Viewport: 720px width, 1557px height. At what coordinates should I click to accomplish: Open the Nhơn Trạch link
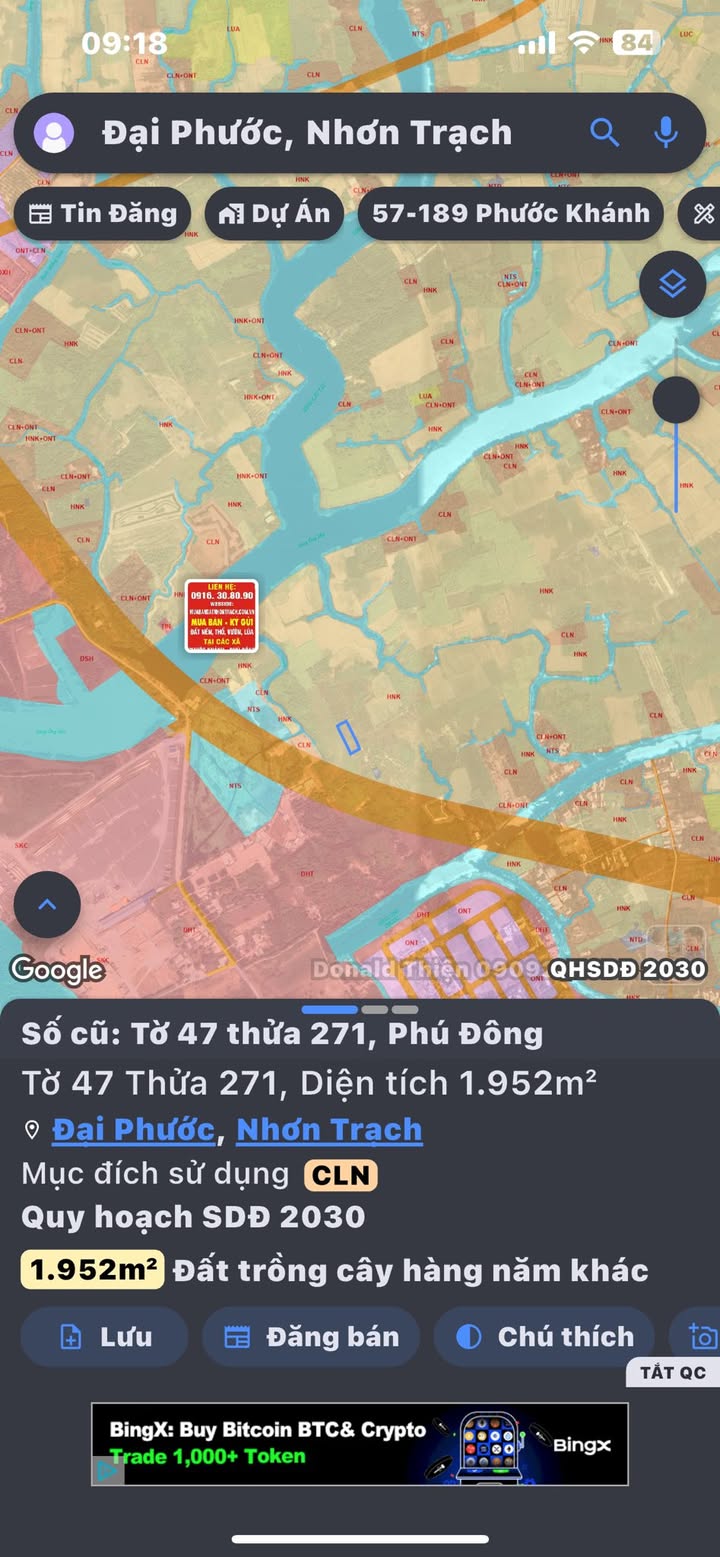(x=329, y=1130)
